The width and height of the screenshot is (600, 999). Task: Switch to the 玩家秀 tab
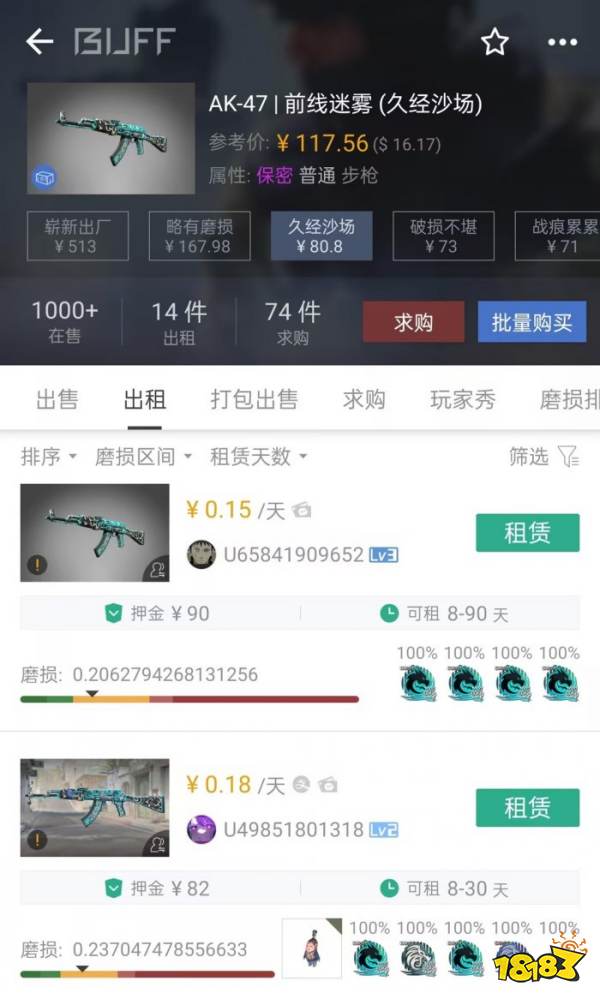pyautogui.click(x=463, y=400)
